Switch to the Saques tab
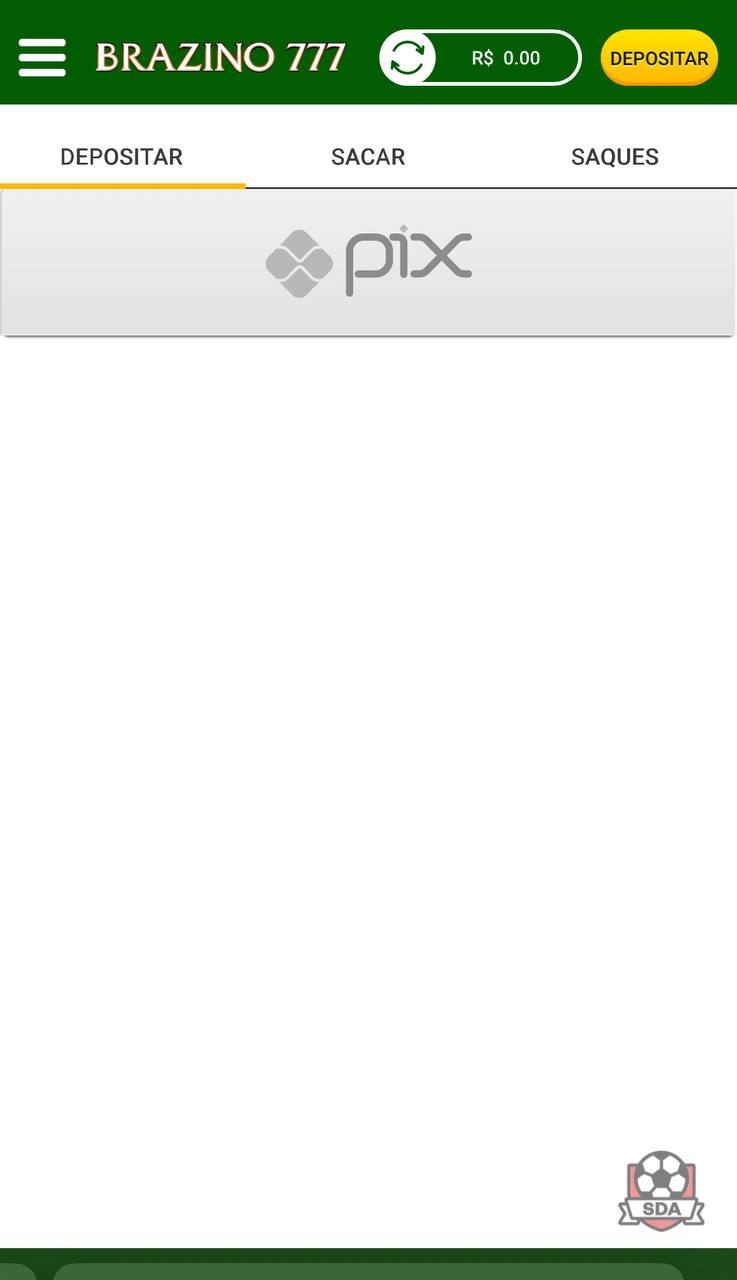 coord(614,157)
